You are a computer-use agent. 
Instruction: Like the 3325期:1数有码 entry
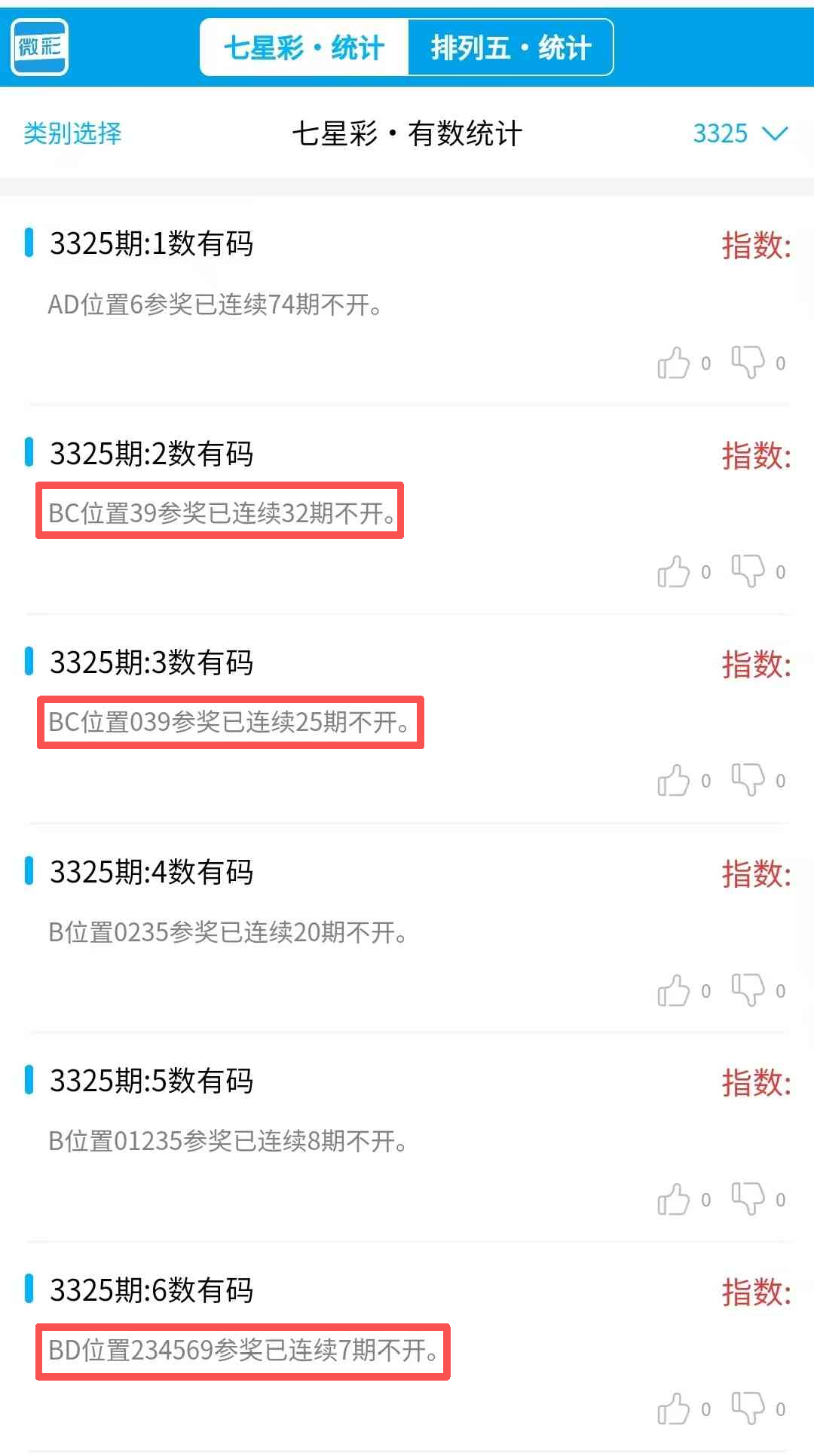pos(674,363)
